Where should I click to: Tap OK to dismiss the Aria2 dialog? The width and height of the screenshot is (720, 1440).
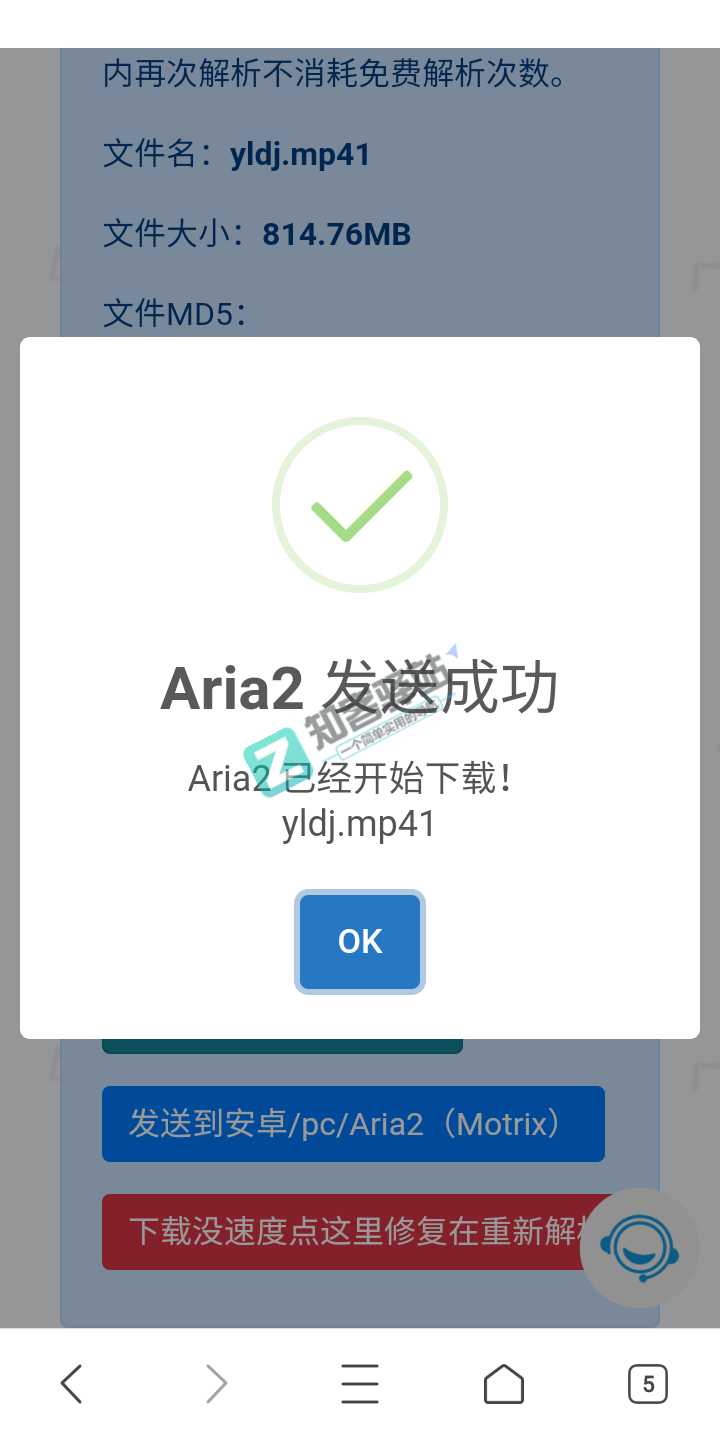[x=360, y=941]
